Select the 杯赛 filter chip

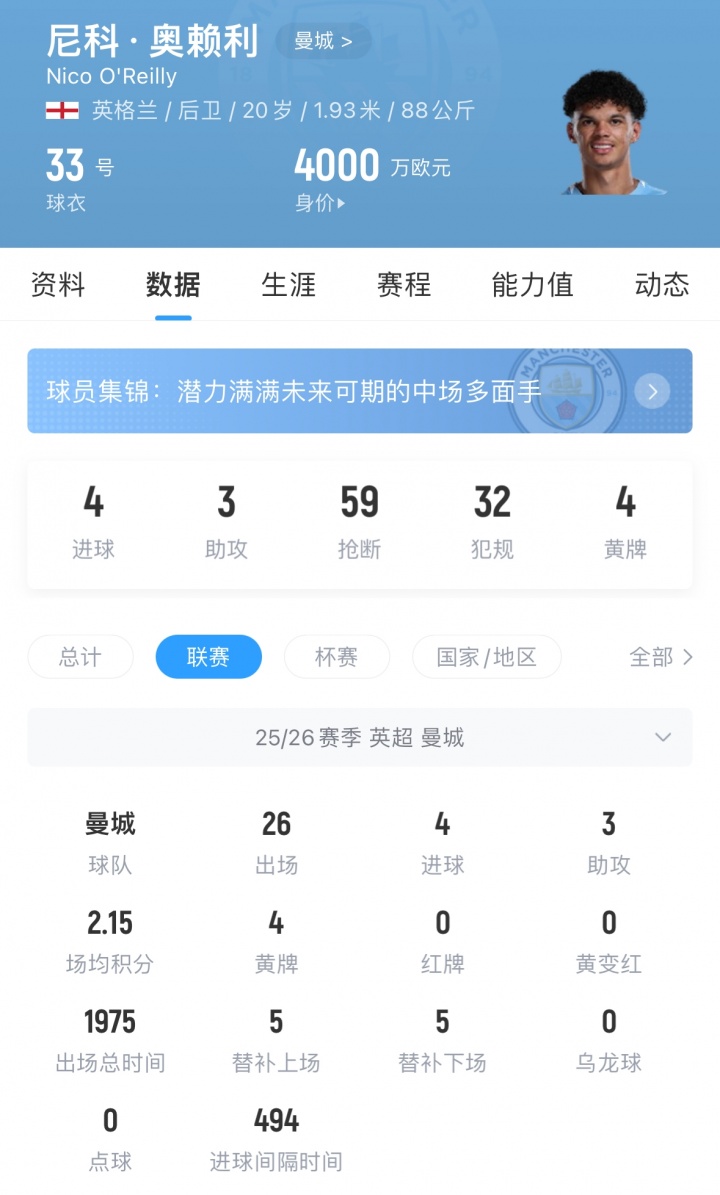tap(336, 657)
